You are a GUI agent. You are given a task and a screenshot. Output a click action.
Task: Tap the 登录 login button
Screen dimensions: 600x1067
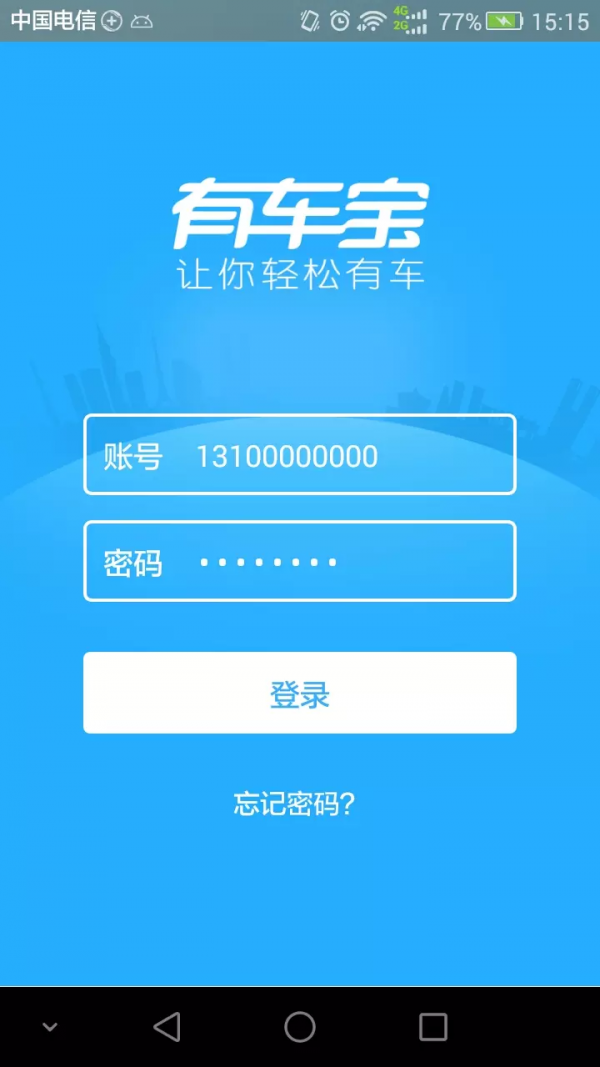[x=299, y=693]
